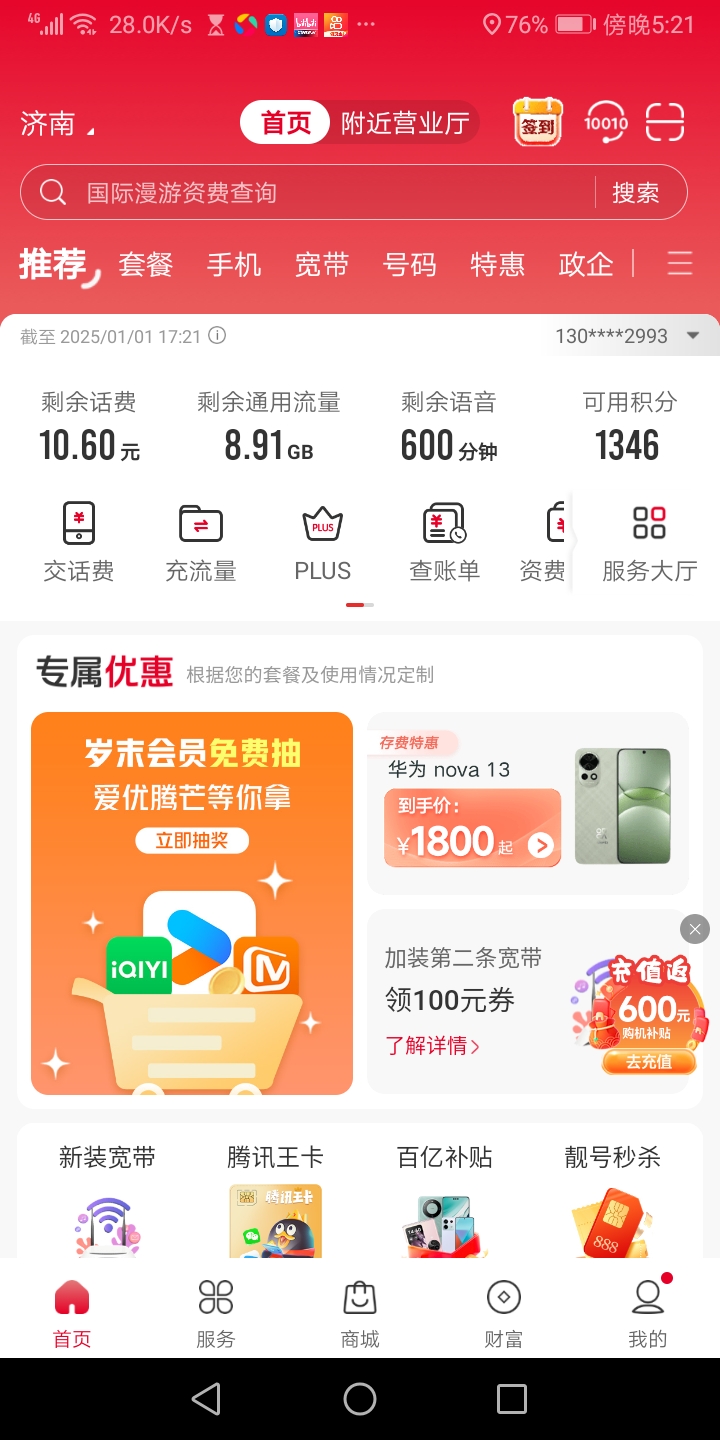Open the 签到 check-in icon
720x1440 pixels.
(x=538, y=123)
